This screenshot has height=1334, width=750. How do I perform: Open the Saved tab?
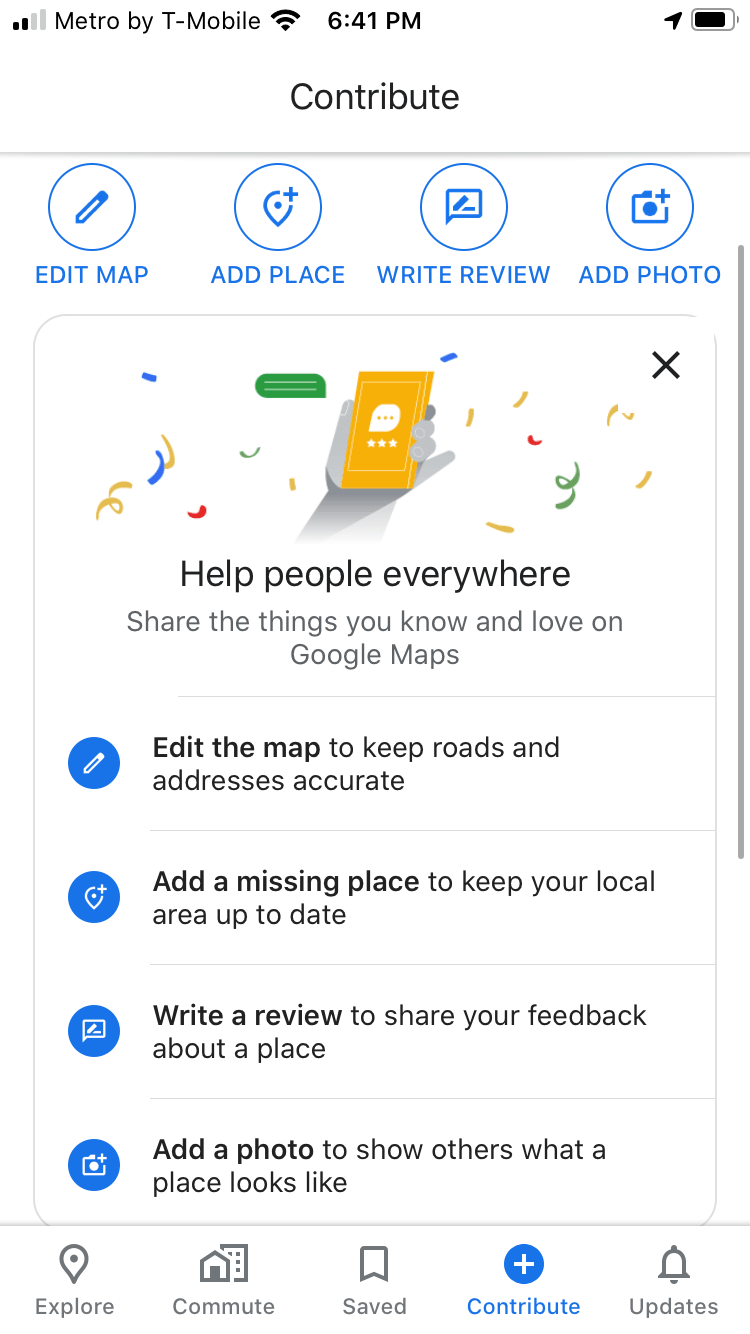coord(374,1280)
